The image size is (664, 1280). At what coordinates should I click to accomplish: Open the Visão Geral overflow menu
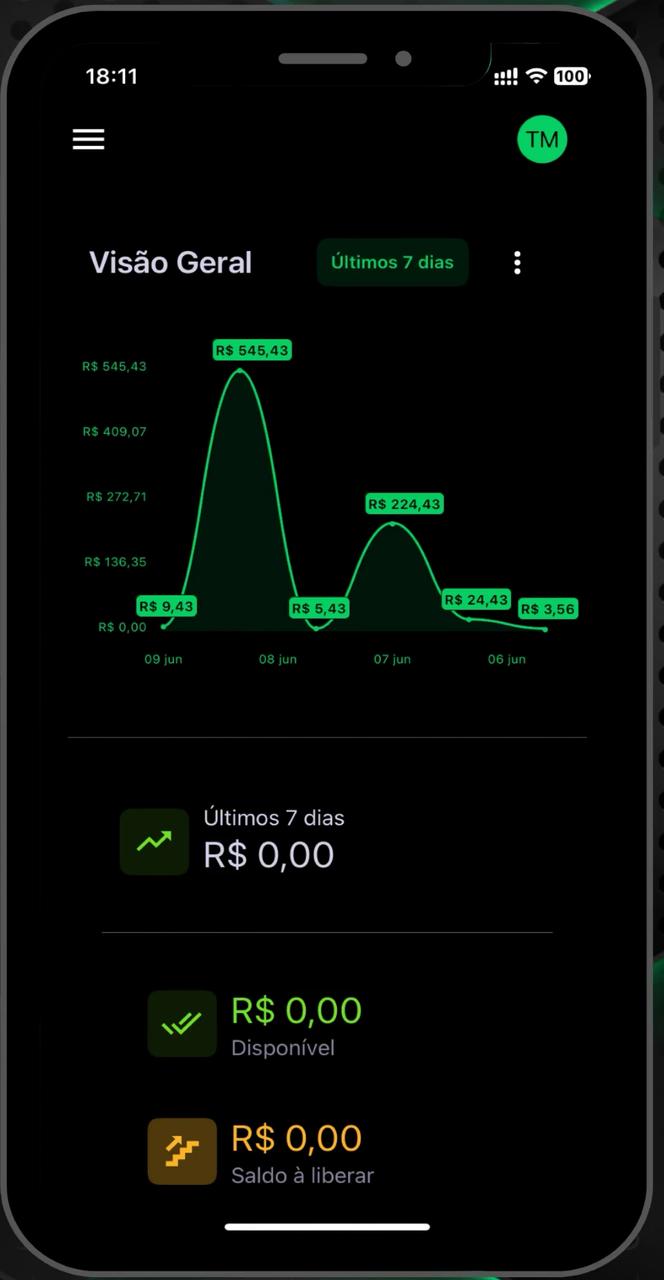(517, 263)
